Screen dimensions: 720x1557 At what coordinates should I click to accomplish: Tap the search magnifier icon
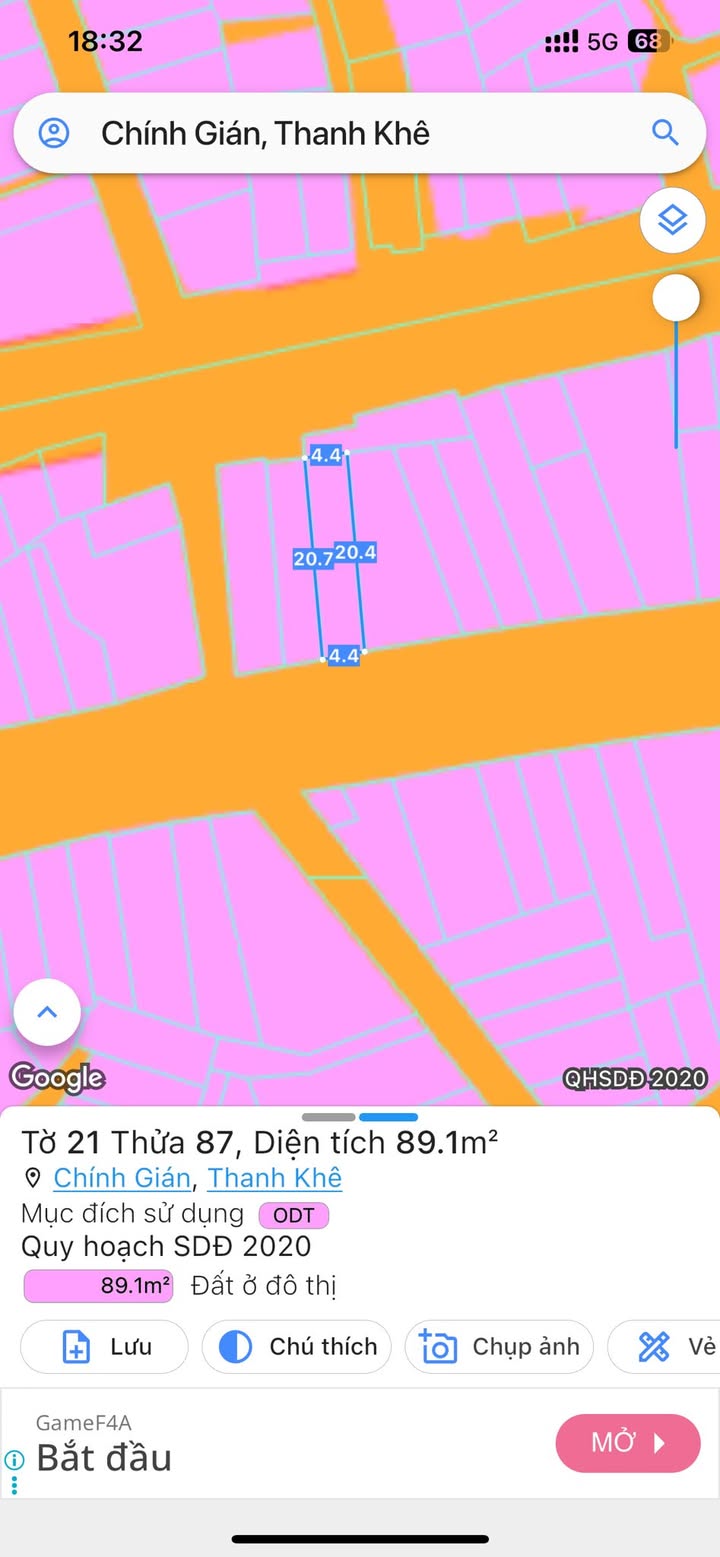(665, 132)
